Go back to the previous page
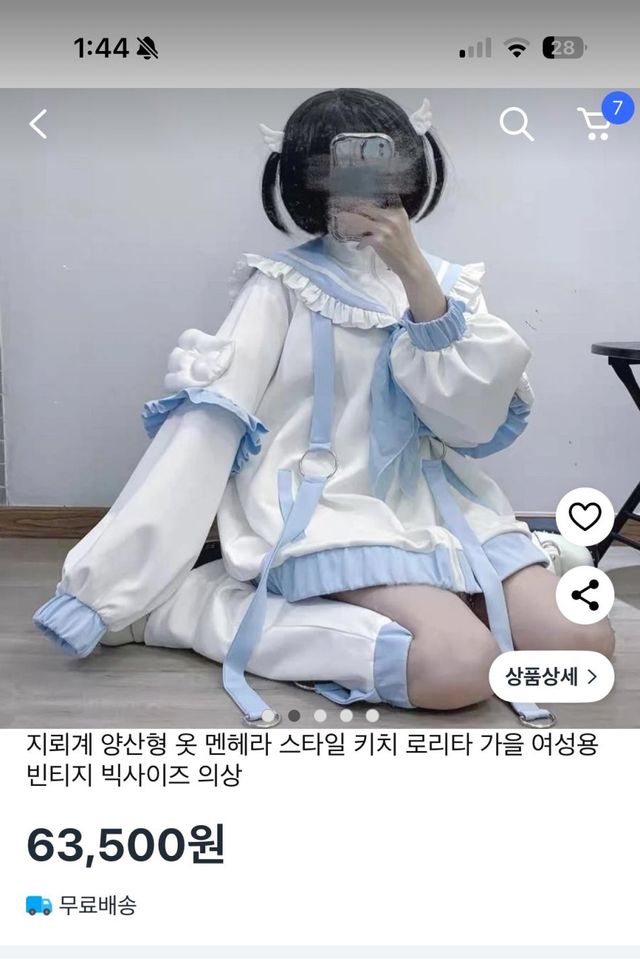Image resolution: width=640 pixels, height=969 pixels. [x=38, y=125]
